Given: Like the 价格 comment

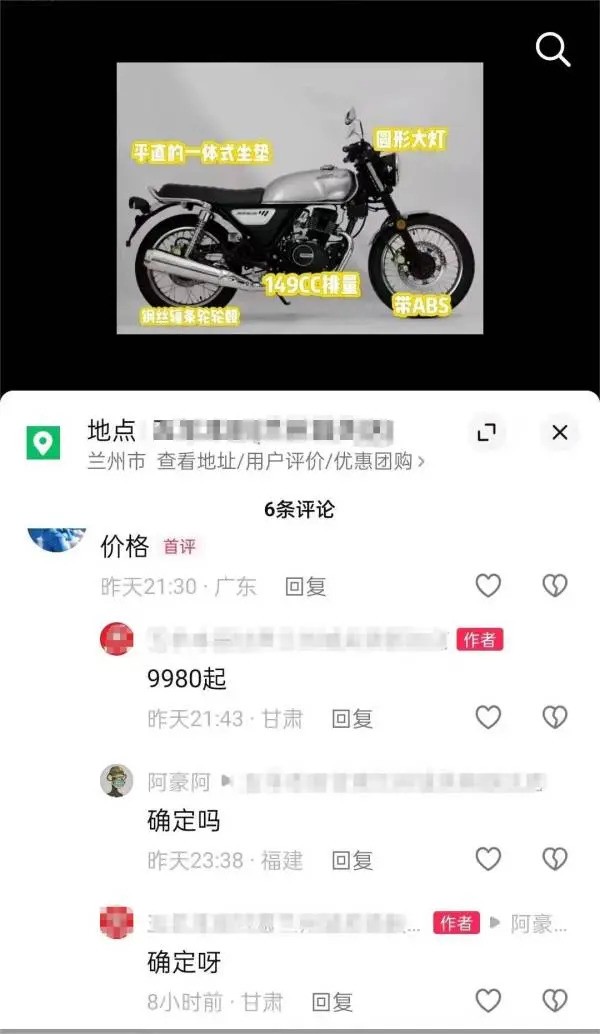Looking at the screenshot, I should coord(488,586).
